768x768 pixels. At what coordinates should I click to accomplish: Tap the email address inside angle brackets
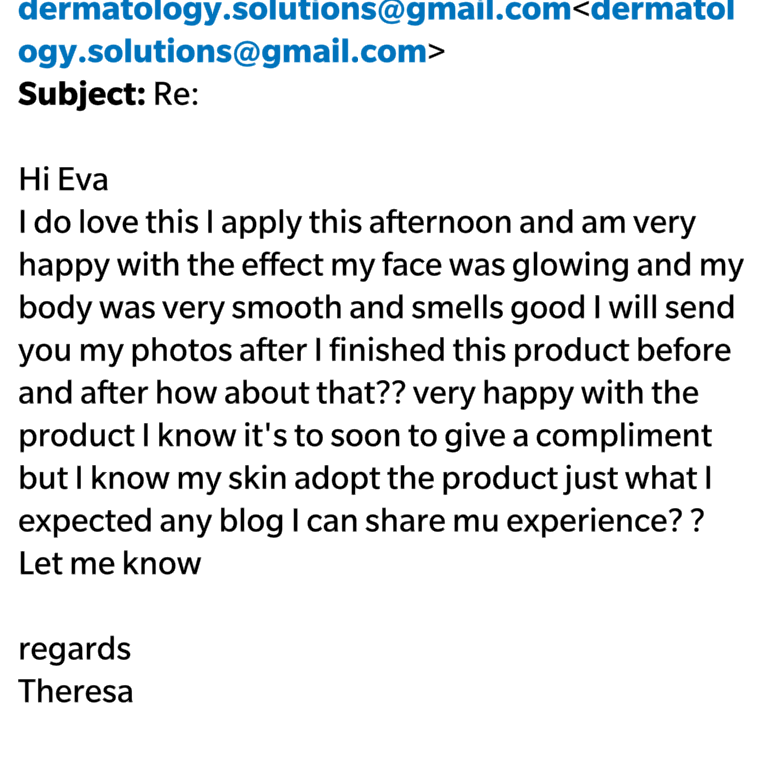(x=222, y=52)
